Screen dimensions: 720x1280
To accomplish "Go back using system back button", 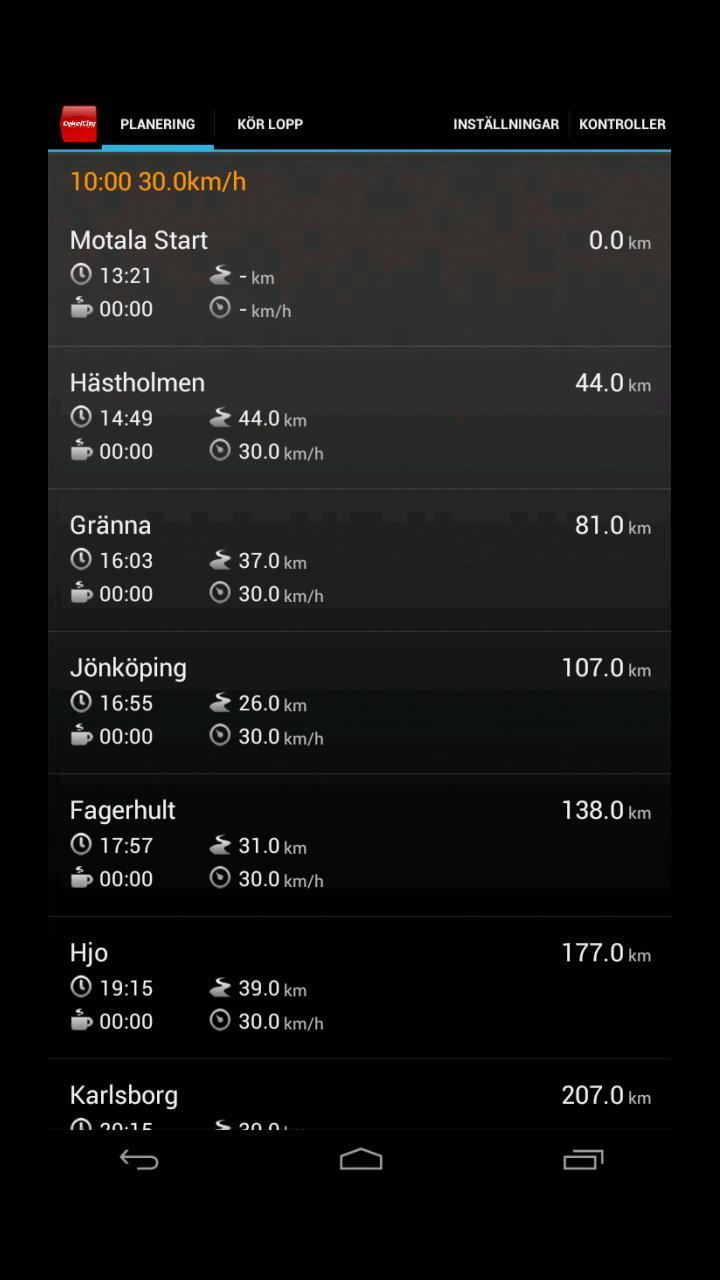I will (139, 1160).
